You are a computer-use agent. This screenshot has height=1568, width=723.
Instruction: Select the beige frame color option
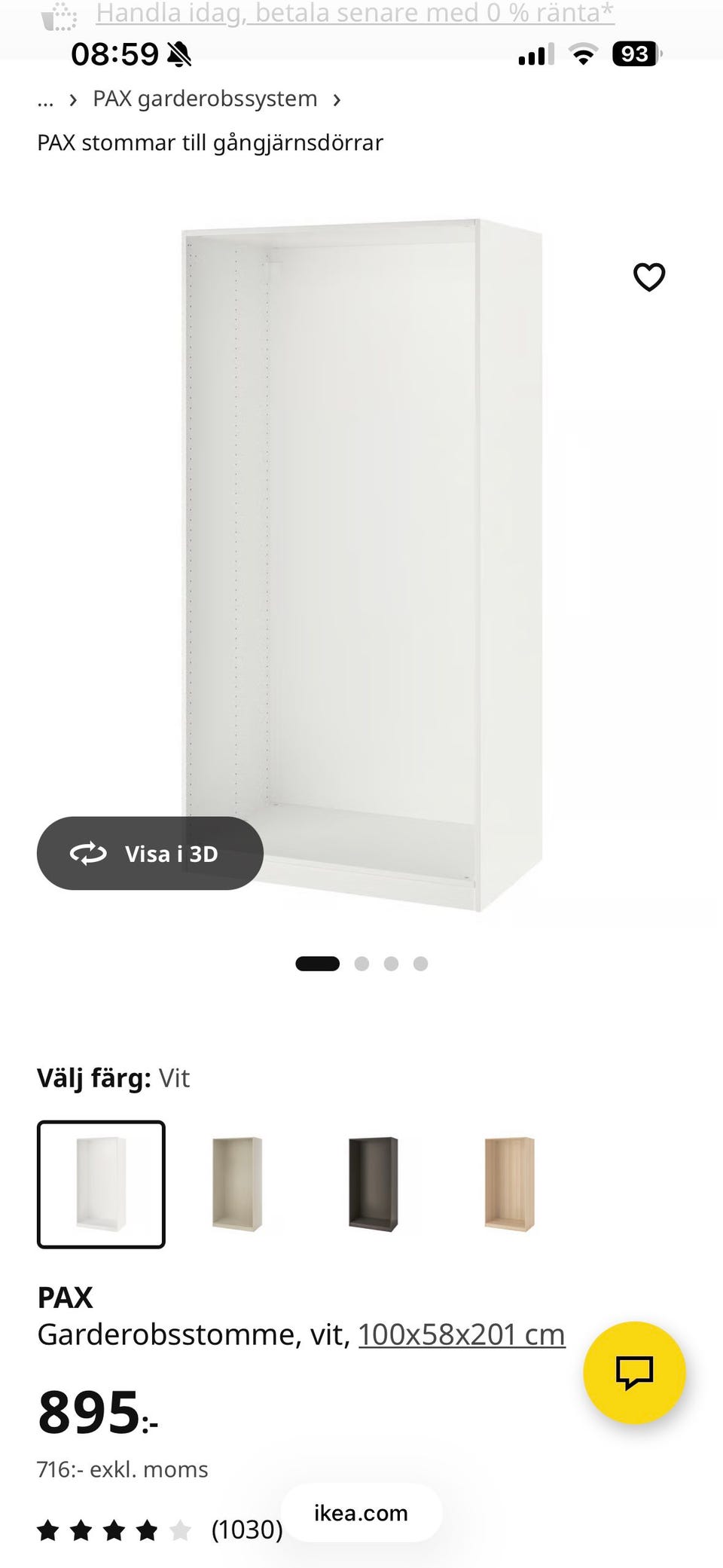pos(236,1184)
